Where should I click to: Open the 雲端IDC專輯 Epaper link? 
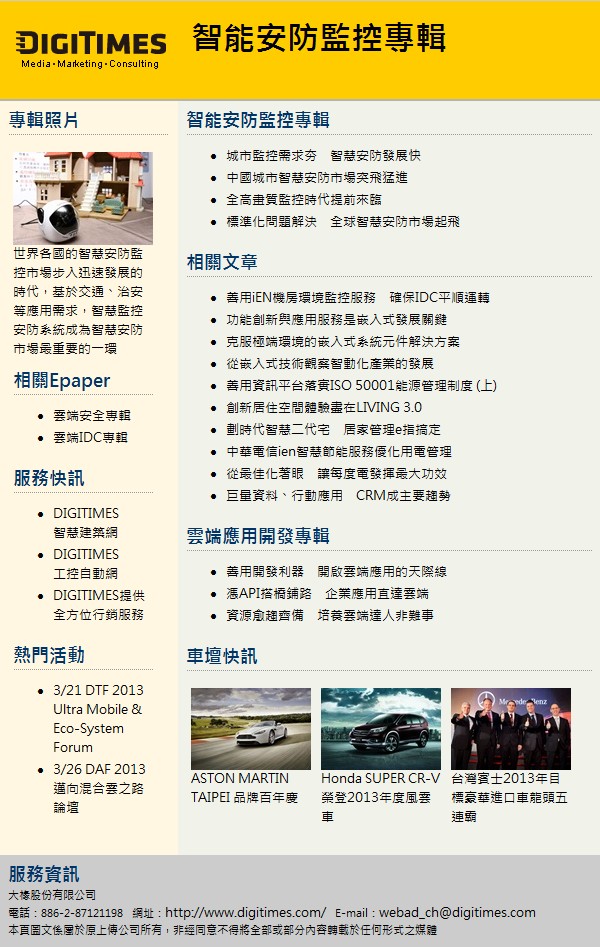(x=90, y=438)
